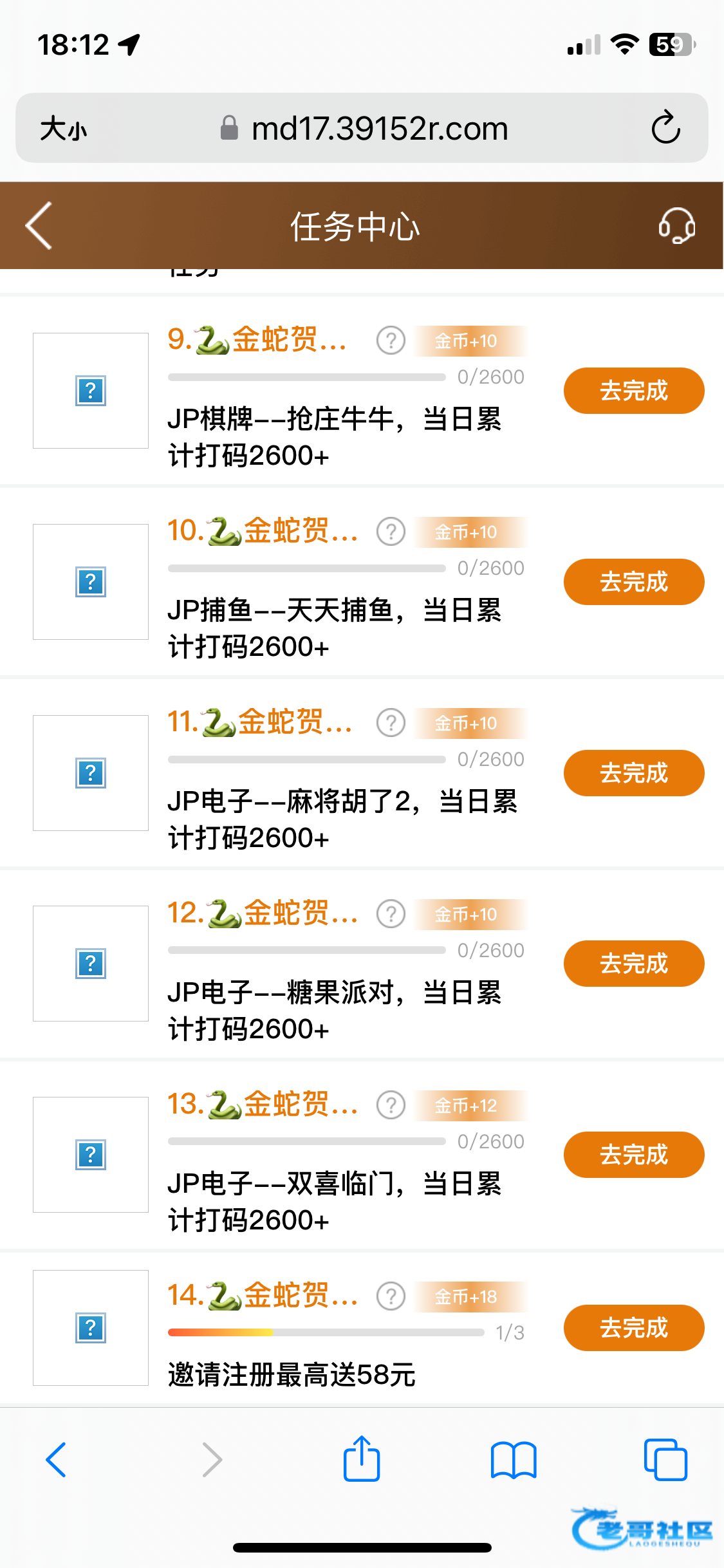Open the 大小 text size menu
This screenshot has width=724, height=1568.
63,129
